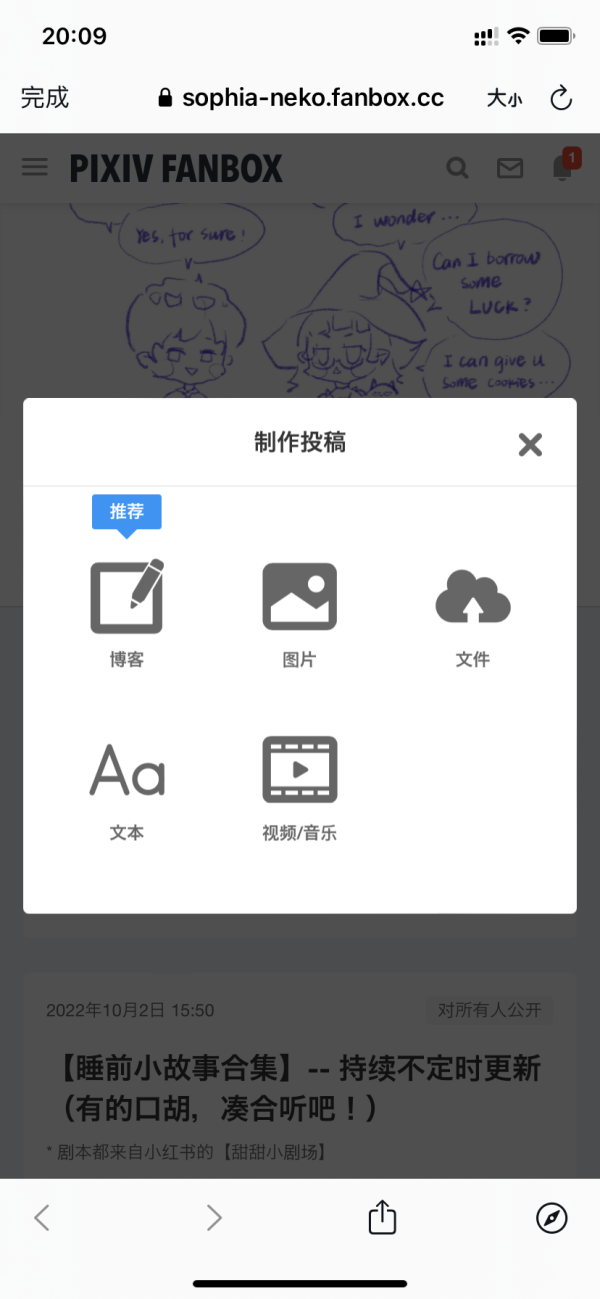Create a 文件 post
The height and width of the screenshot is (1299, 600).
click(x=472, y=610)
